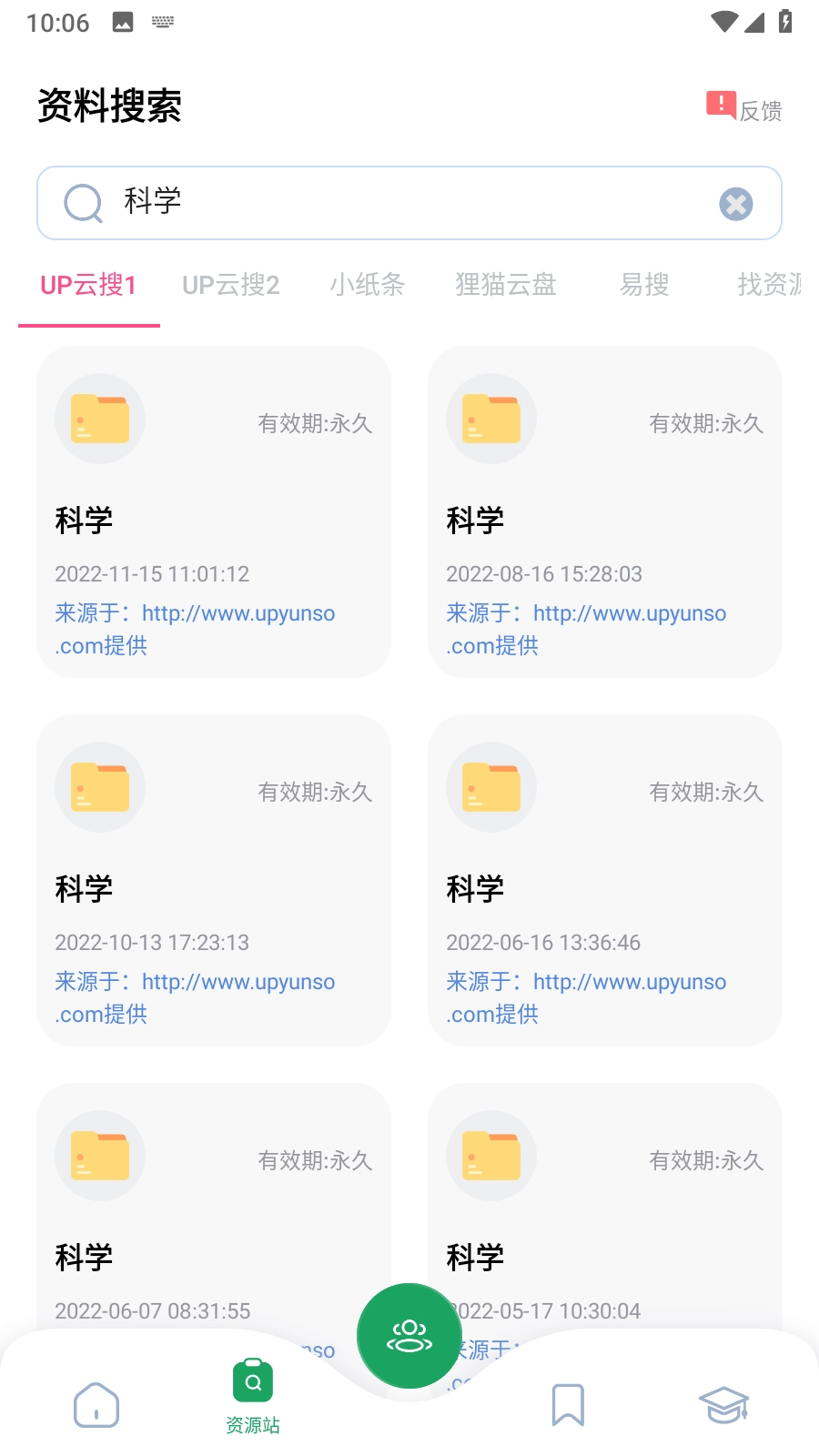Switch to the 易搜 tab

[644, 286]
